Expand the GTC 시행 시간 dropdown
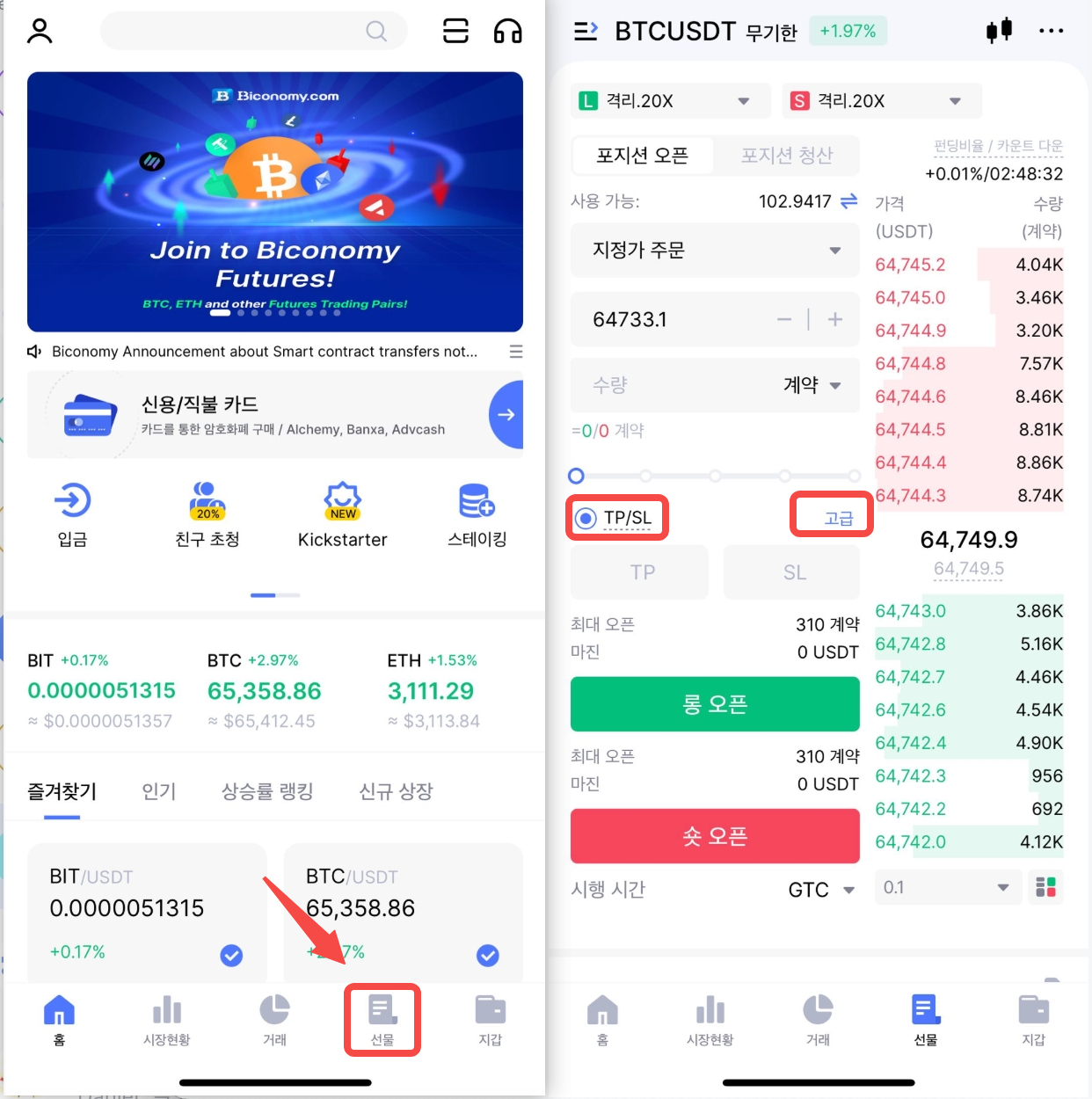1092x1099 pixels. pyautogui.click(x=821, y=890)
